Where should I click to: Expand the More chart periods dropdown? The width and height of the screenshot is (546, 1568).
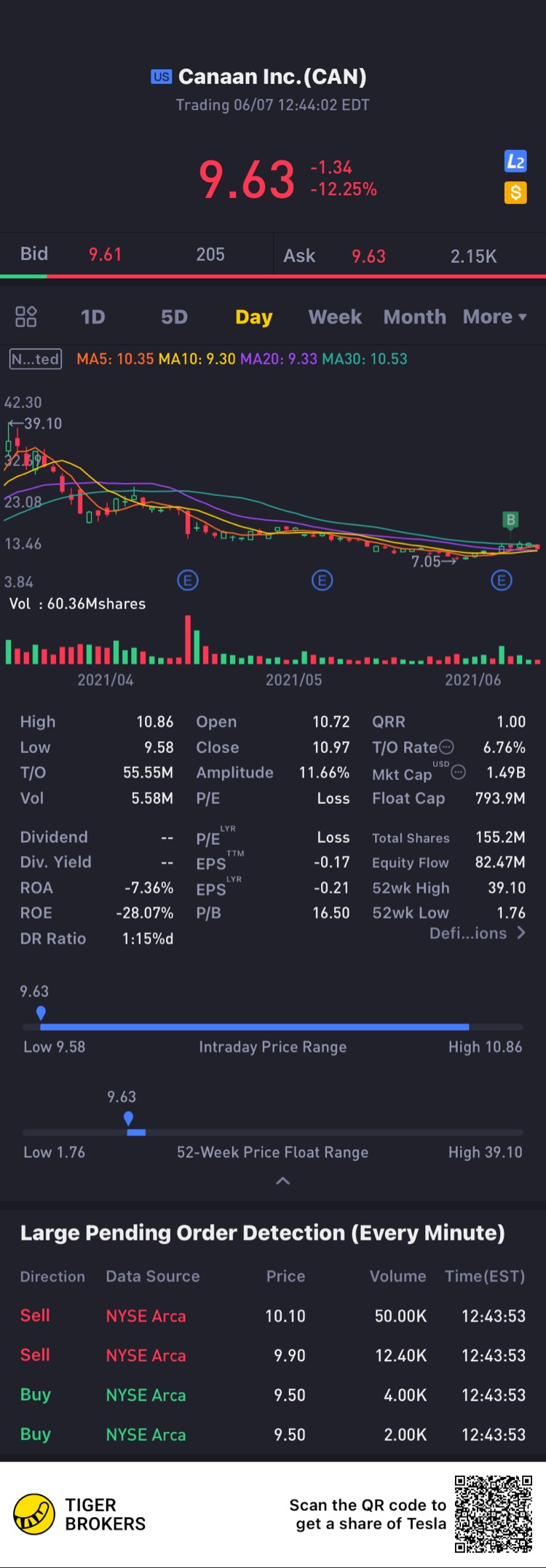494,317
